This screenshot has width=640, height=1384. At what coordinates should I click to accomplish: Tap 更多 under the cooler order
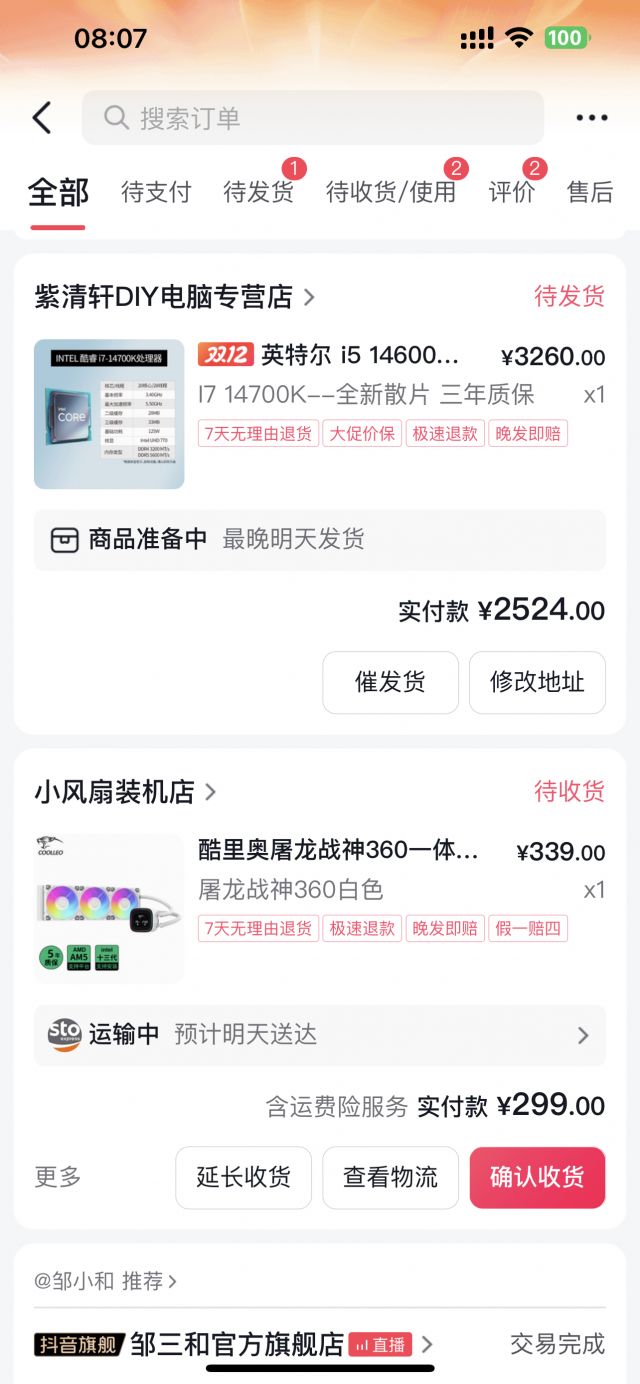point(58,1177)
